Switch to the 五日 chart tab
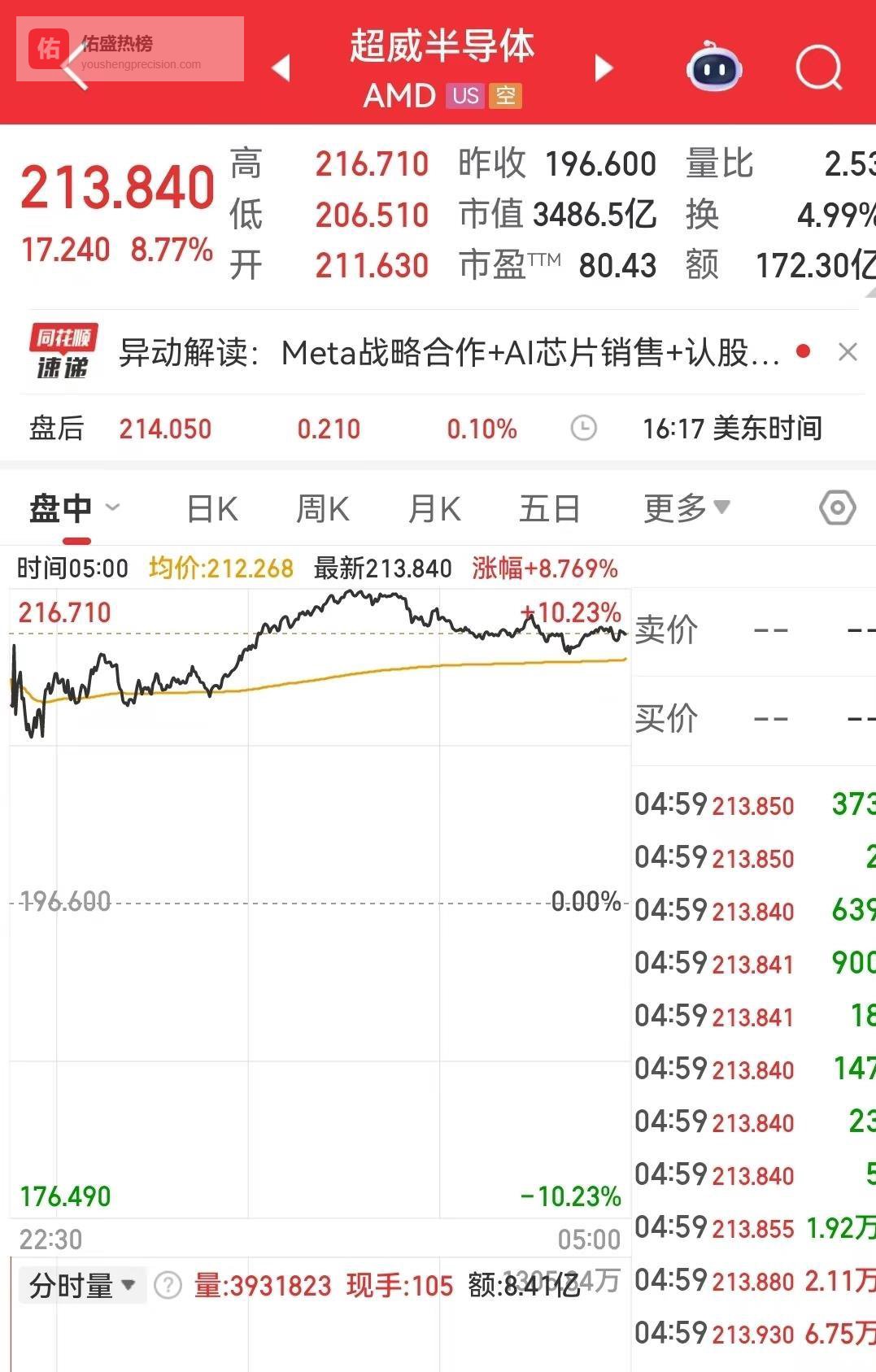The height and width of the screenshot is (1372, 876). click(x=549, y=509)
